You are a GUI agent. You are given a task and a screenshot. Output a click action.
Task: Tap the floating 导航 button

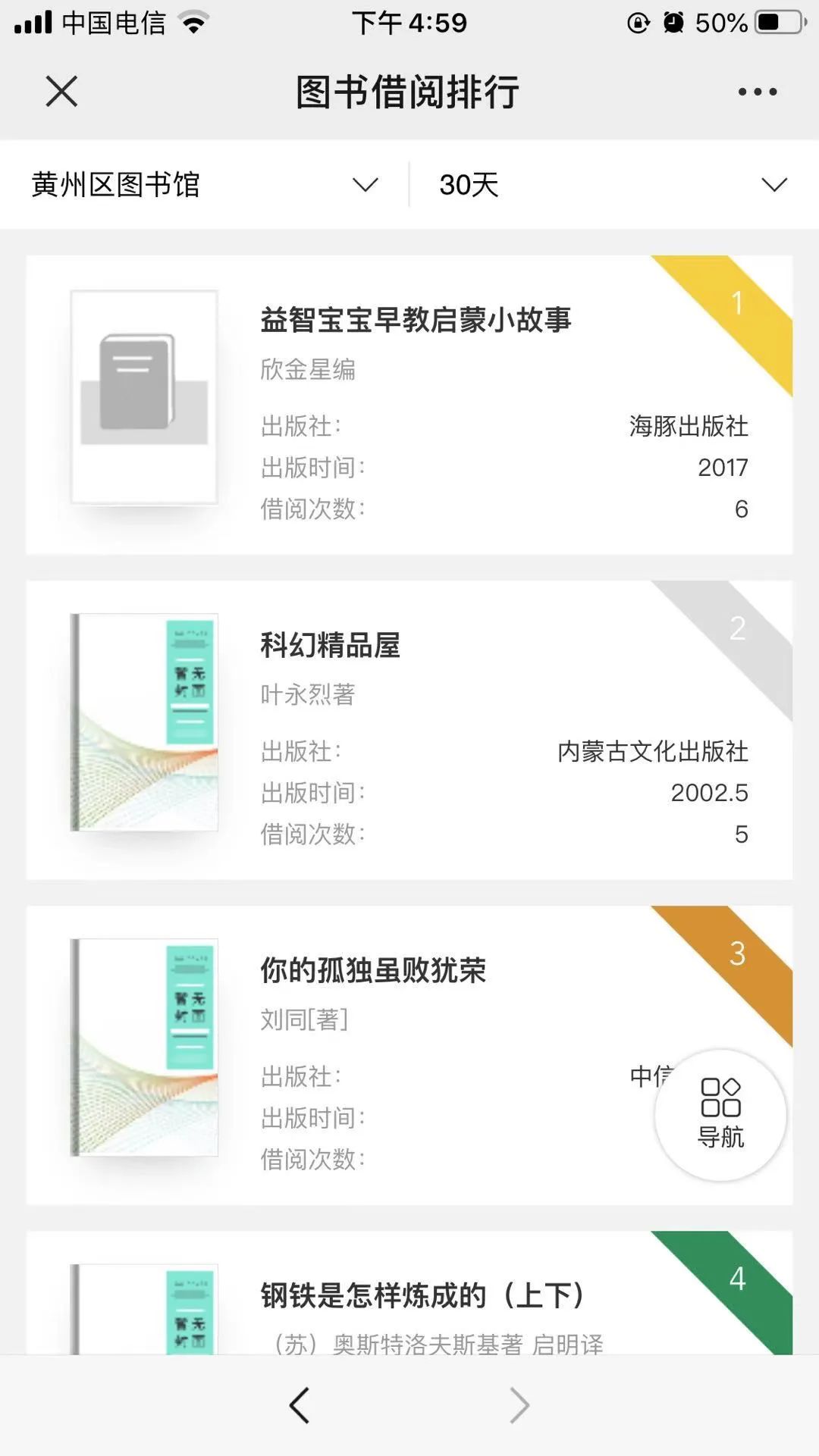pyautogui.click(x=720, y=1114)
